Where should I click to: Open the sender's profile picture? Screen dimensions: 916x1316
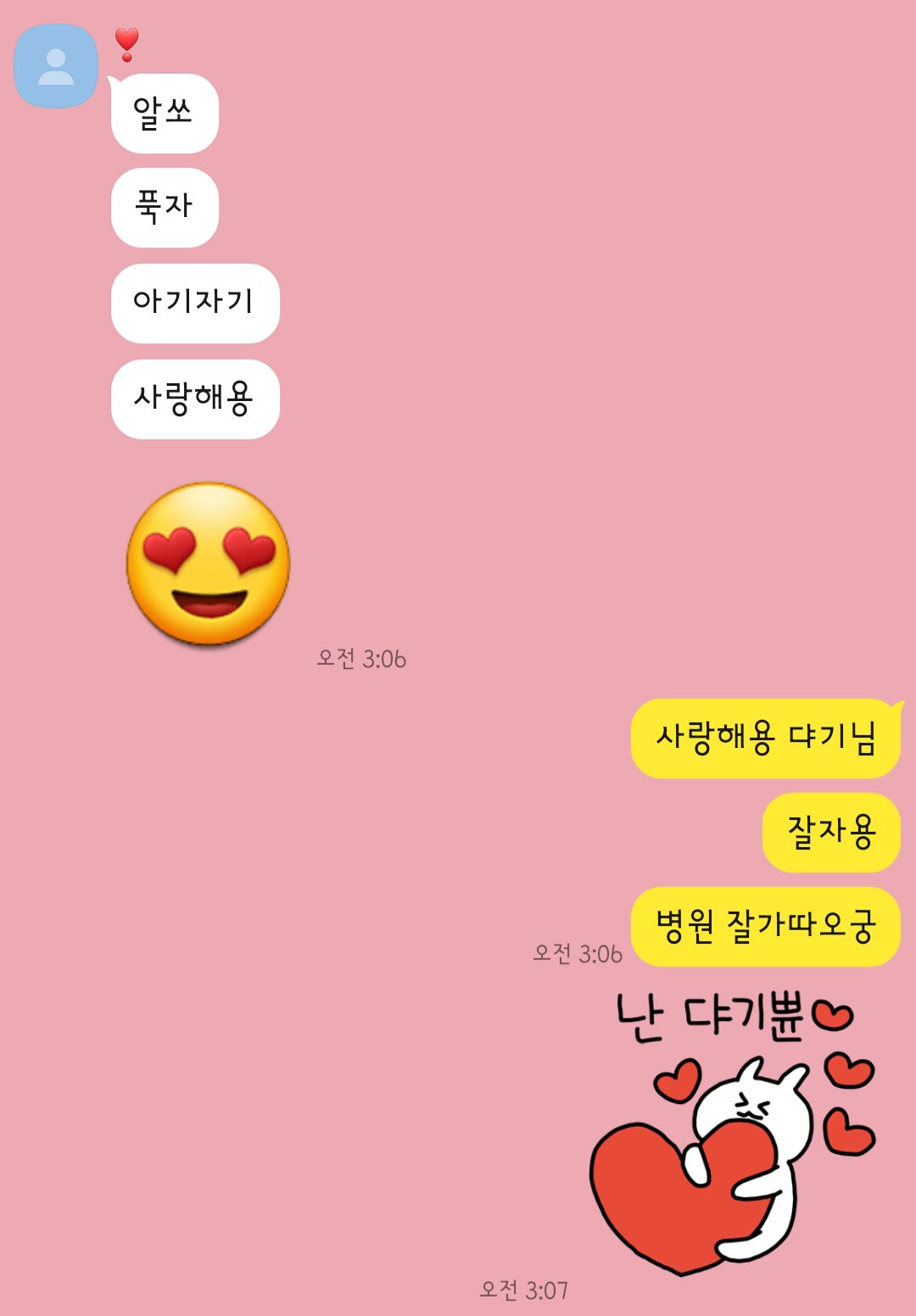pyautogui.click(x=56, y=66)
